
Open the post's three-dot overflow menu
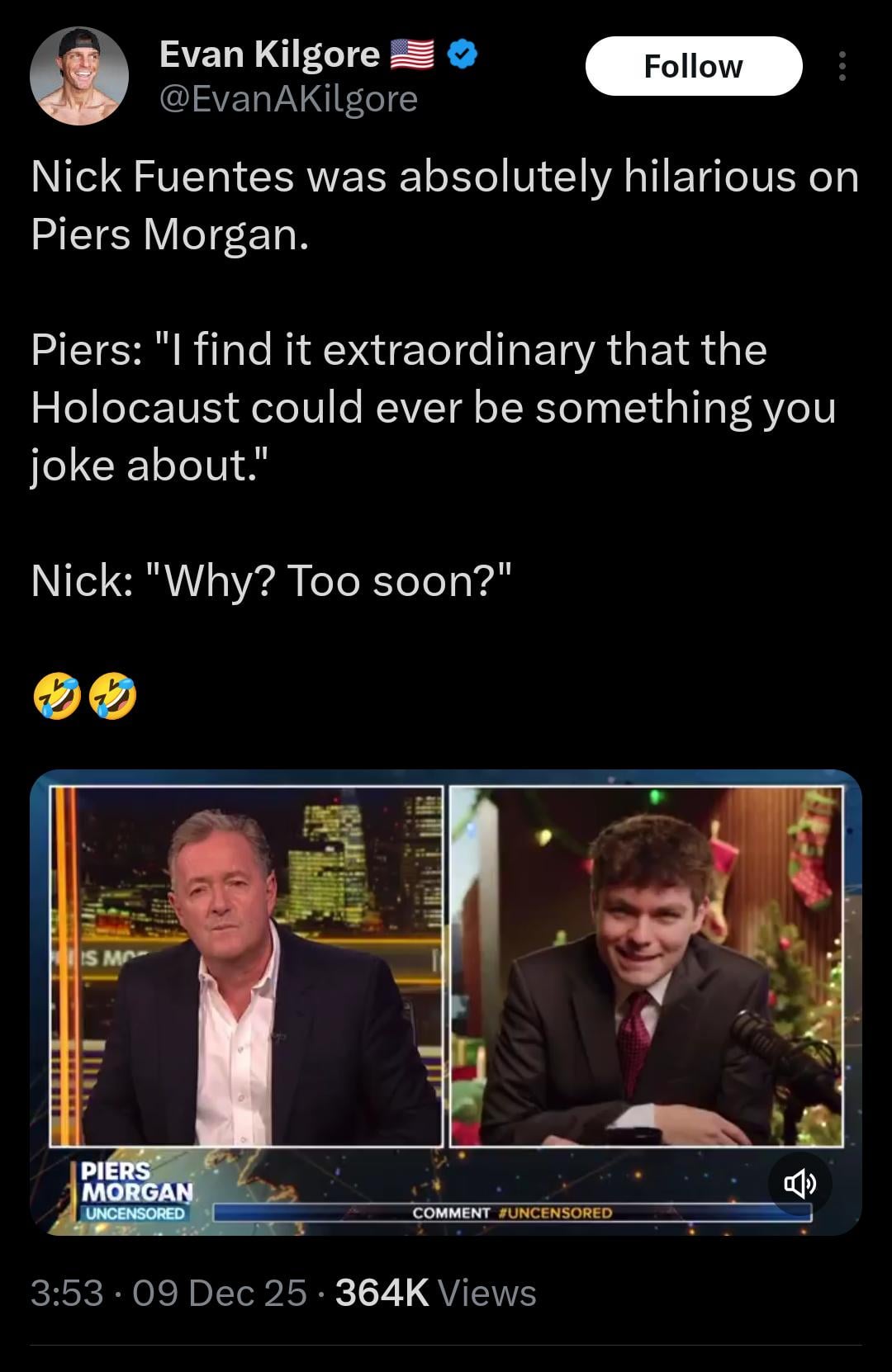point(841,66)
